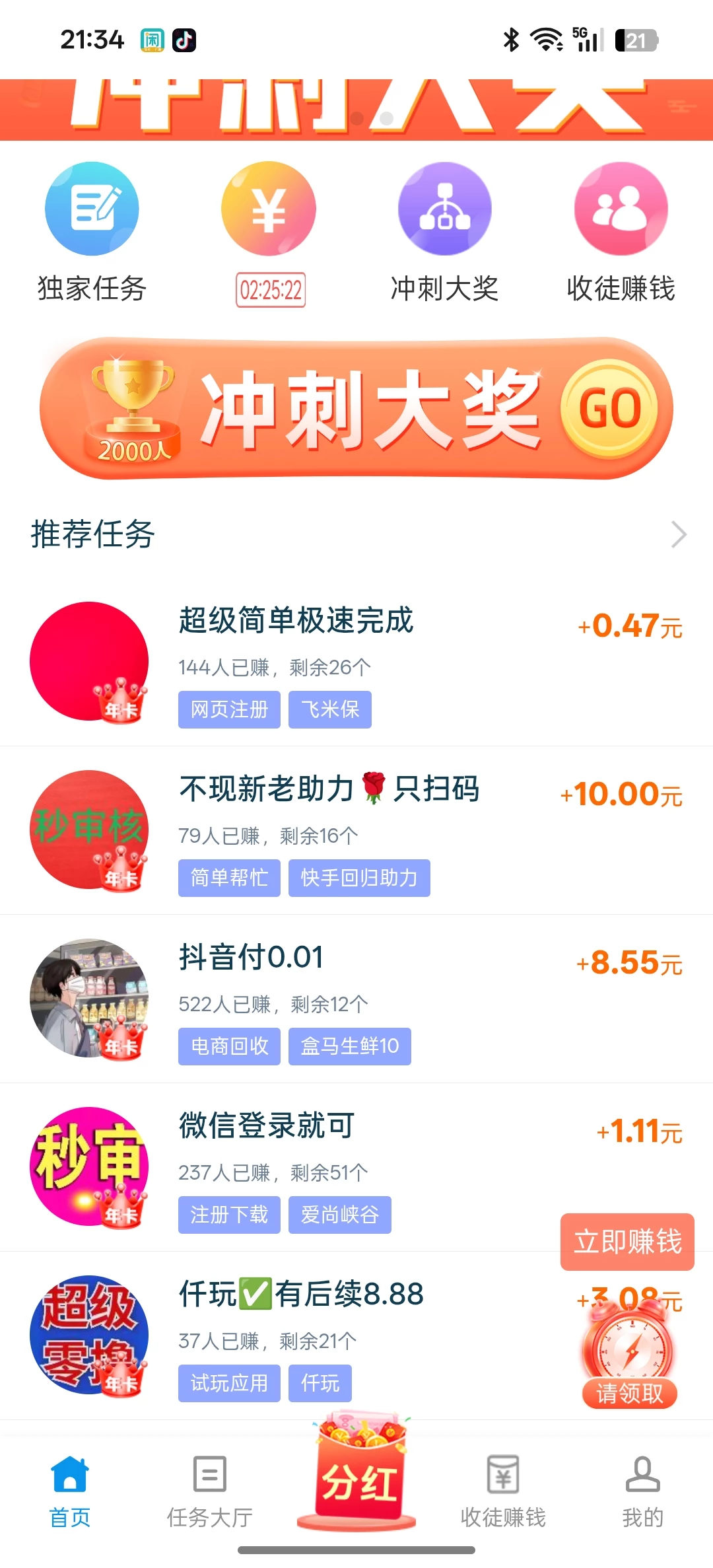Viewport: 713px width, 1568px height.
Task: Expand 推荐任务 with the chevron arrow
Action: (679, 534)
